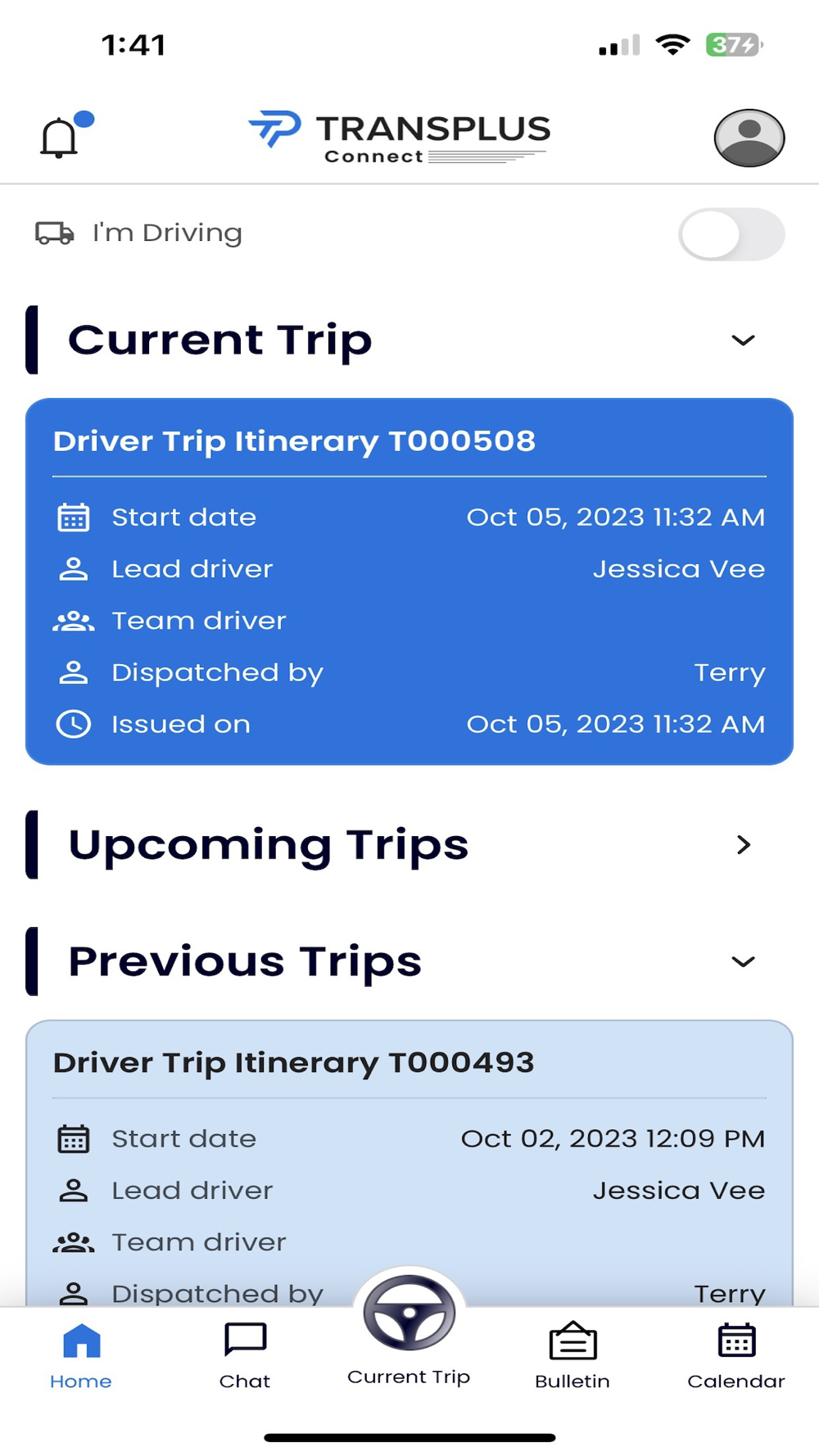
Task: Go to the Home tab
Action: [x=81, y=1356]
